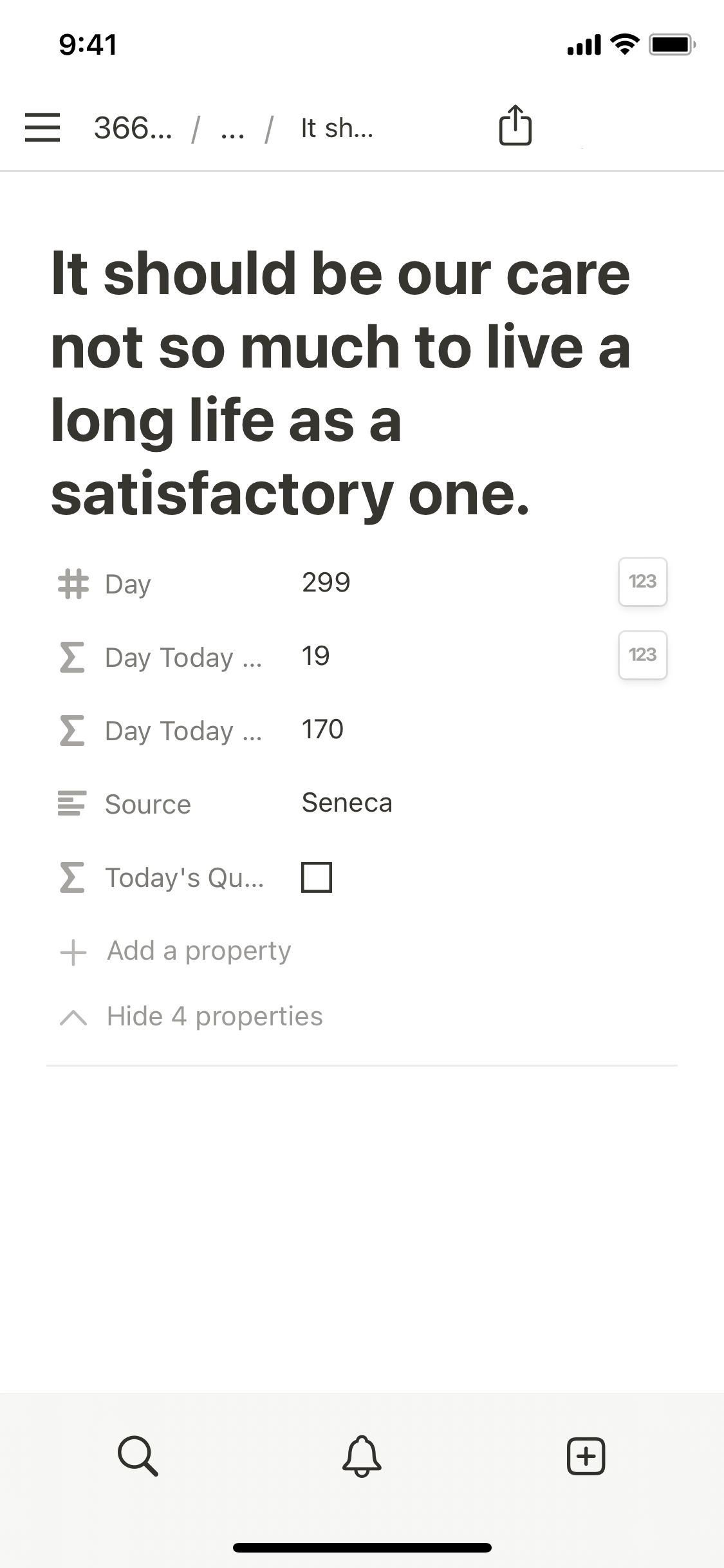Tap the 123 number button beside Day
The height and width of the screenshot is (1568, 724).
tap(642, 582)
